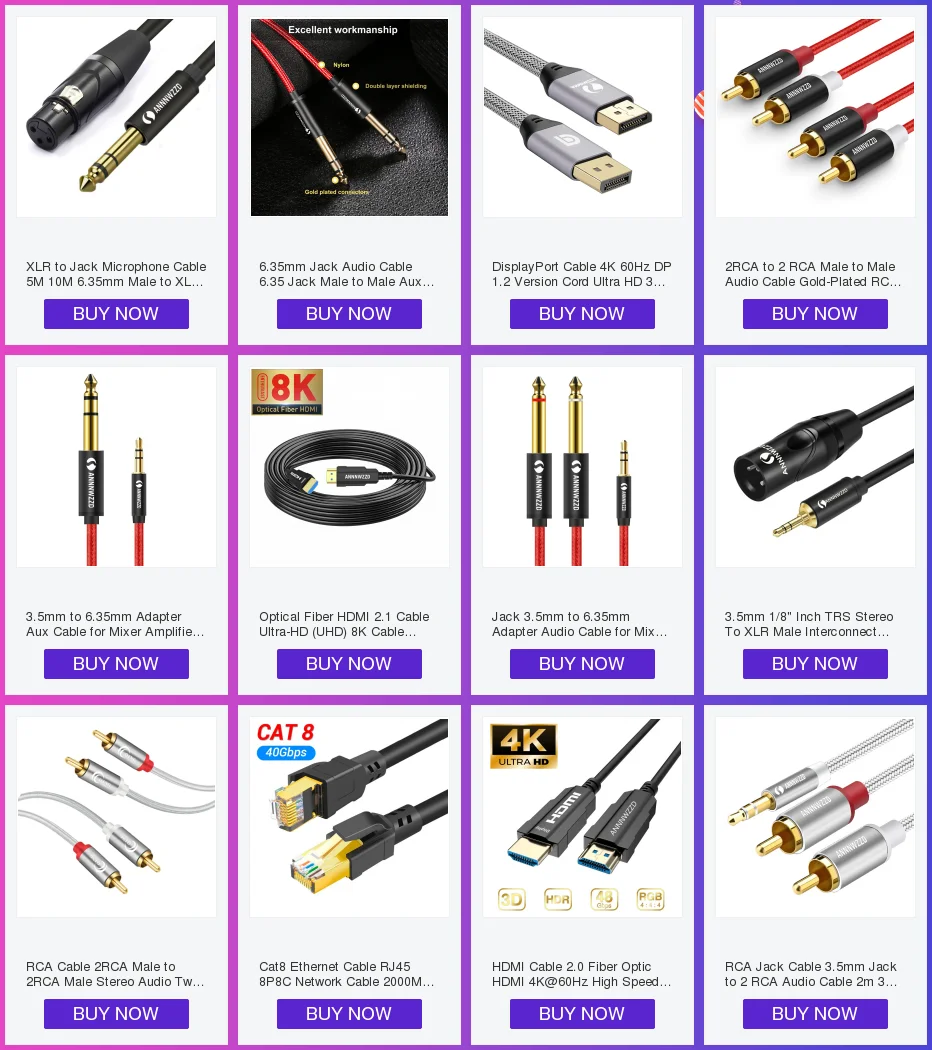View the XLR to Jack microphone cable image

(116, 117)
